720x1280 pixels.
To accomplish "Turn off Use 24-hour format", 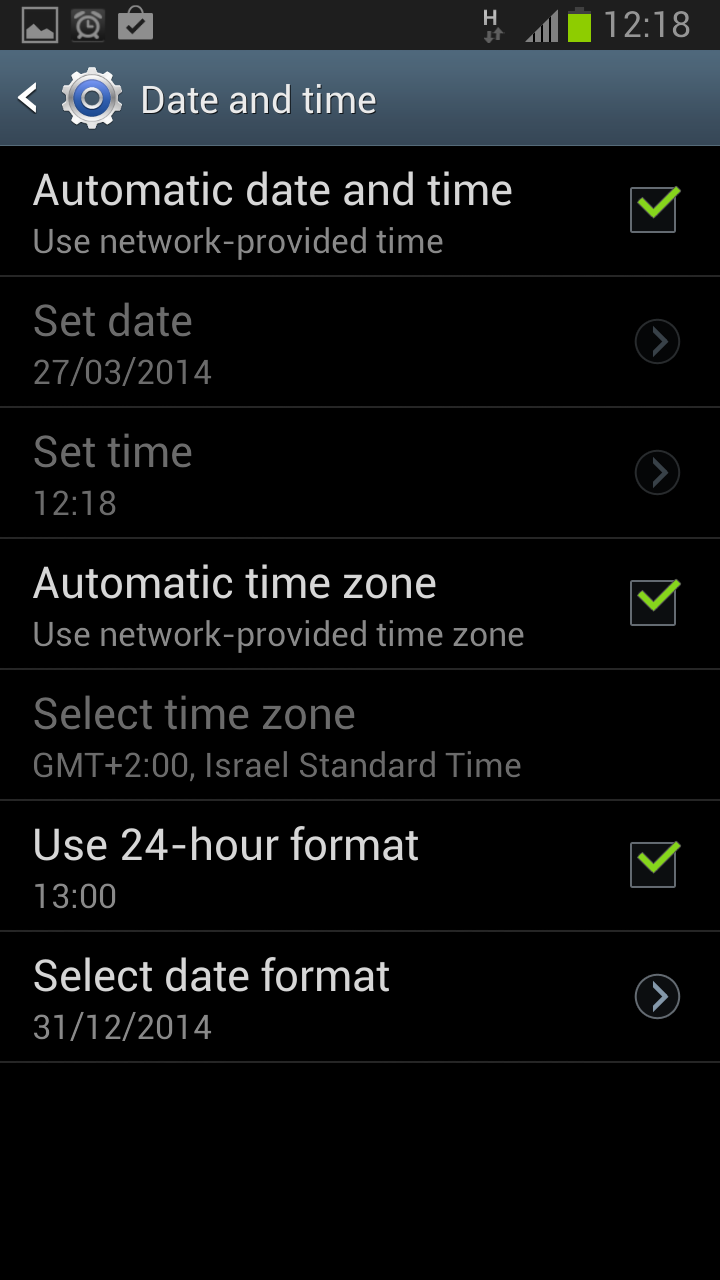I will tap(654, 865).
